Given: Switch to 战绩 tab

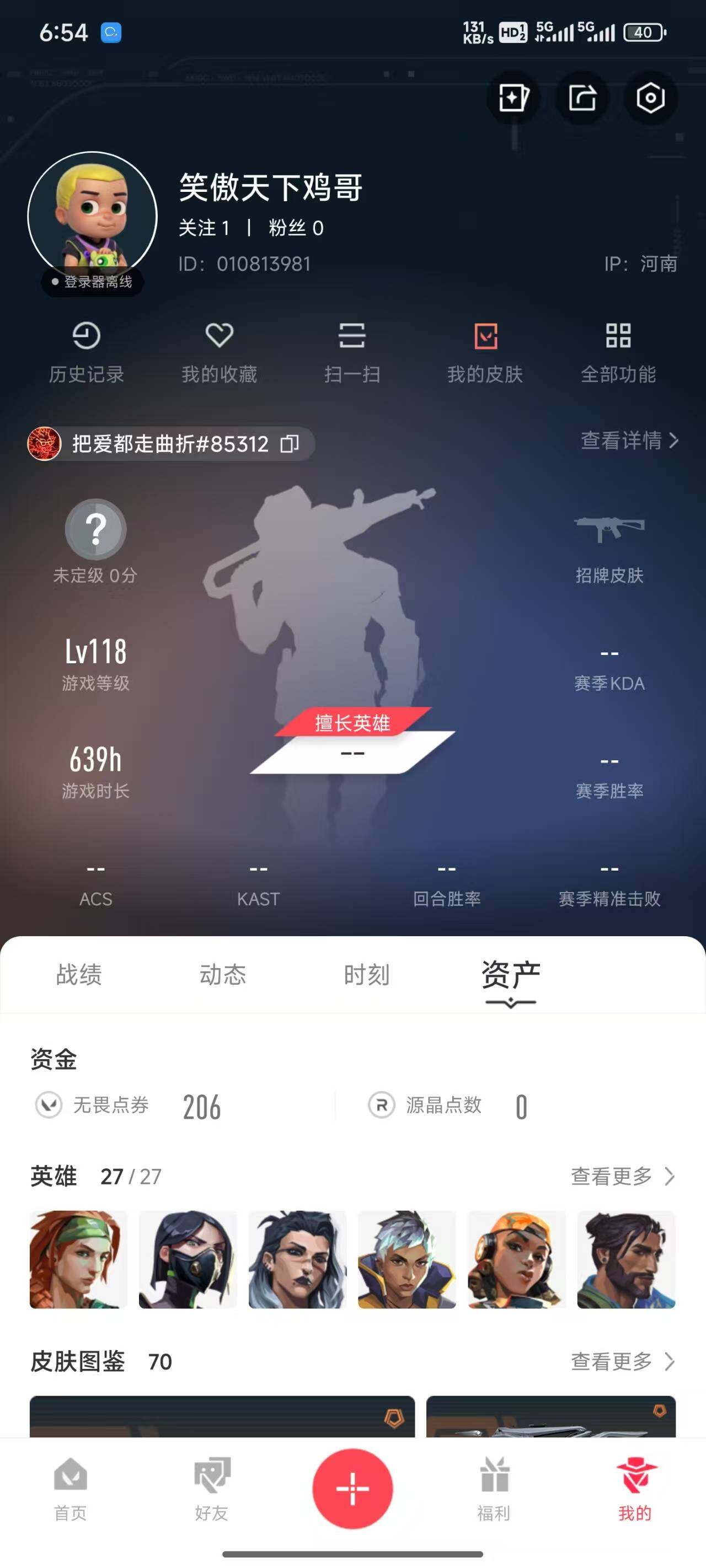Looking at the screenshot, I should (78, 975).
